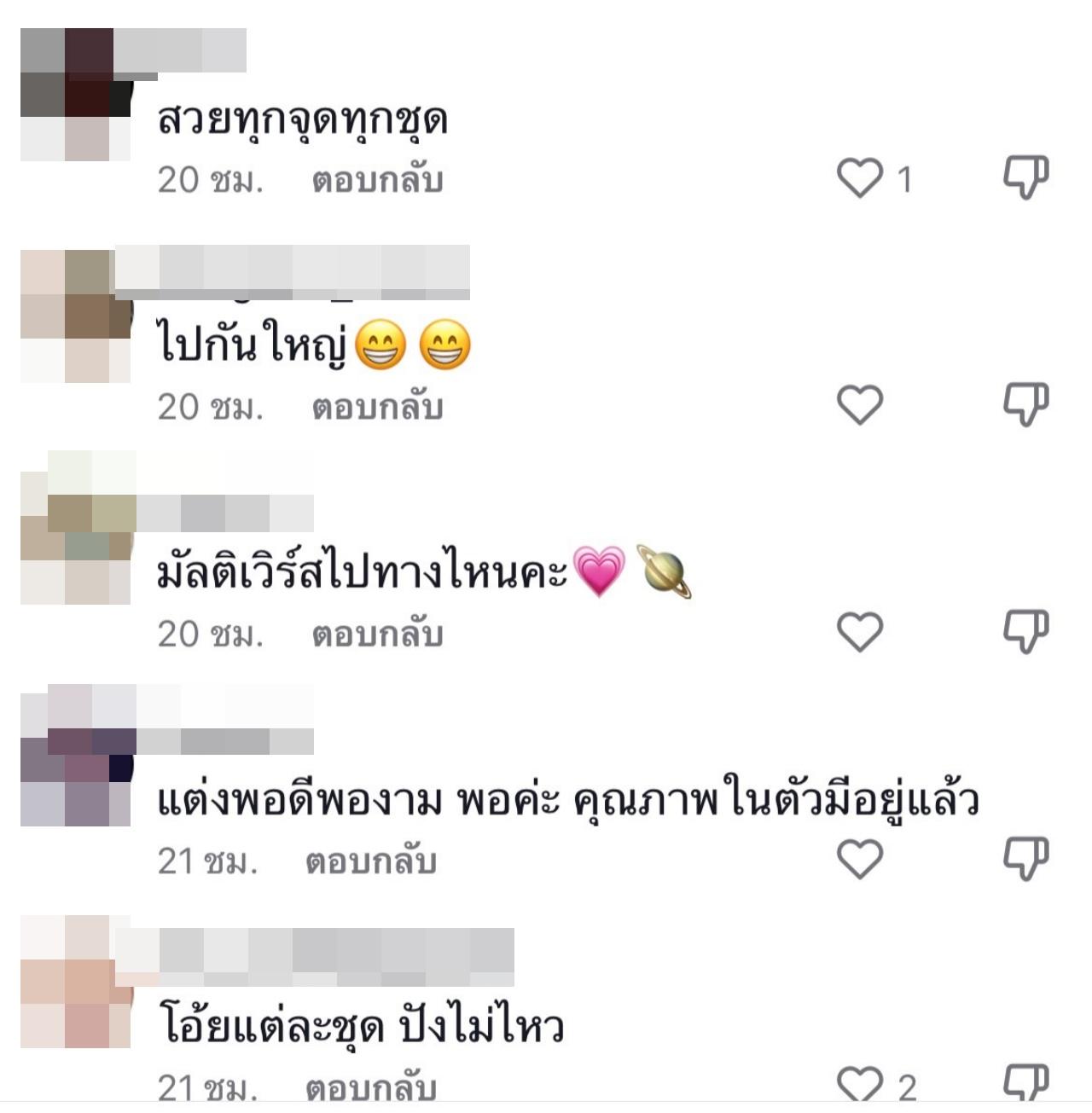Dislike the comment 'มัลติเวิร์สไปทางไหนคะ'
The image size is (1092, 1113).
[x=1025, y=631]
